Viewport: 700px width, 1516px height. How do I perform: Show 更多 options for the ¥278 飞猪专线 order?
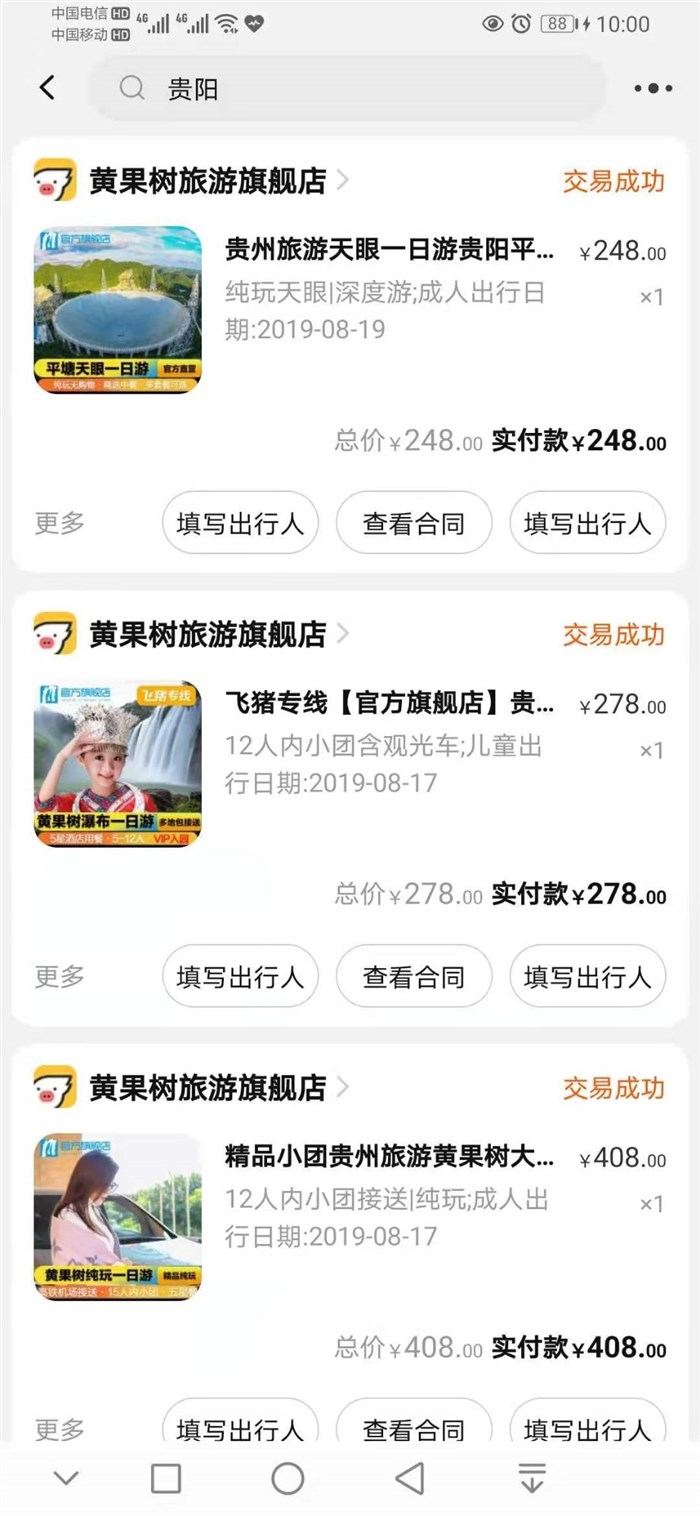coord(60,976)
